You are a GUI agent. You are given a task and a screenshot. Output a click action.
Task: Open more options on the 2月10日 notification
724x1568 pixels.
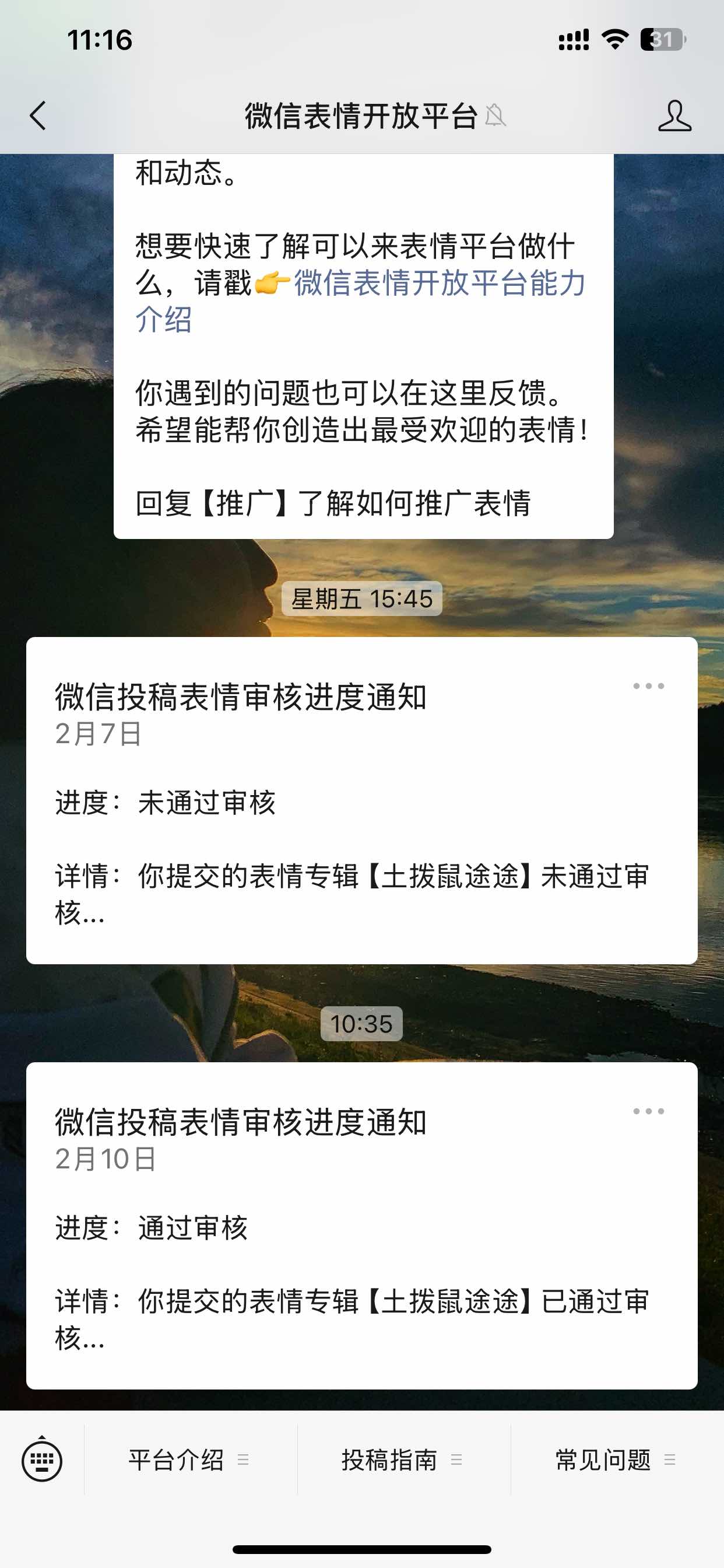pos(648,1111)
